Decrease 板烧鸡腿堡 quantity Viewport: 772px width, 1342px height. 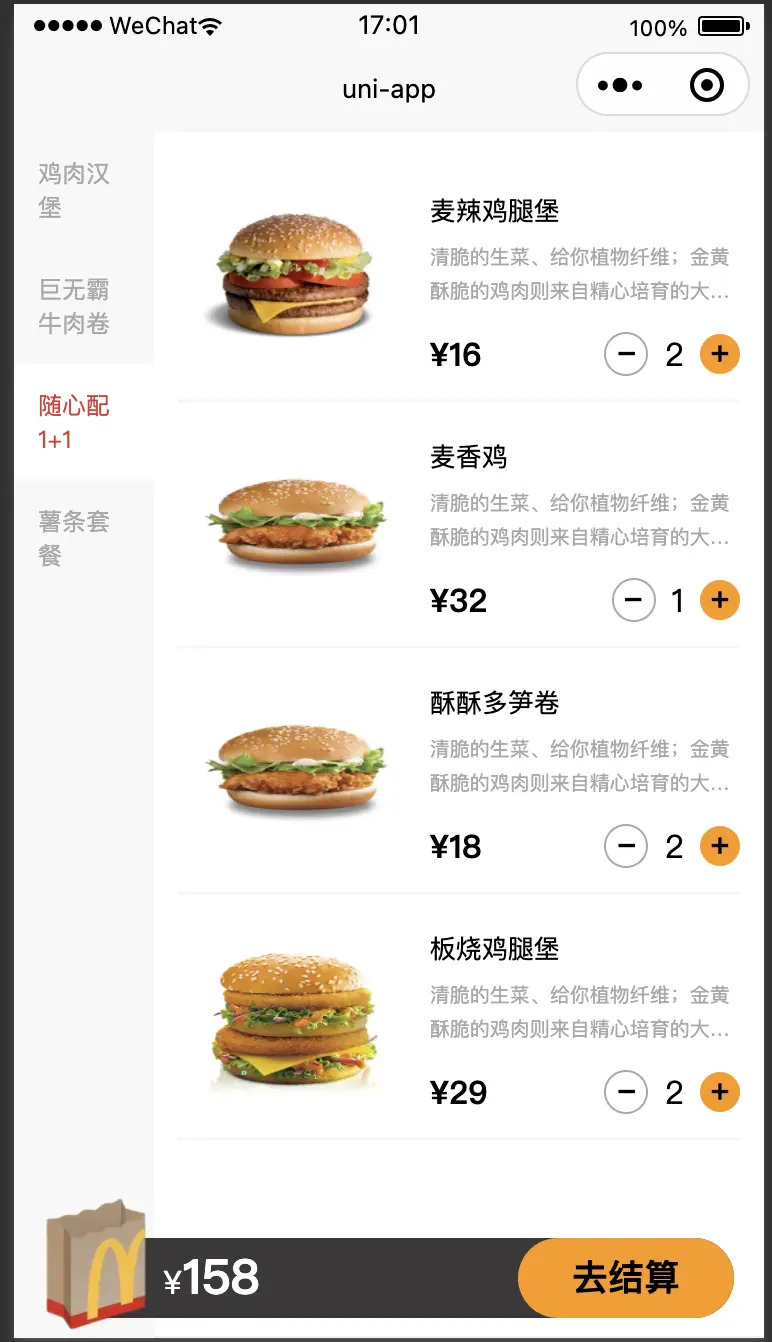(x=626, y=1092)
